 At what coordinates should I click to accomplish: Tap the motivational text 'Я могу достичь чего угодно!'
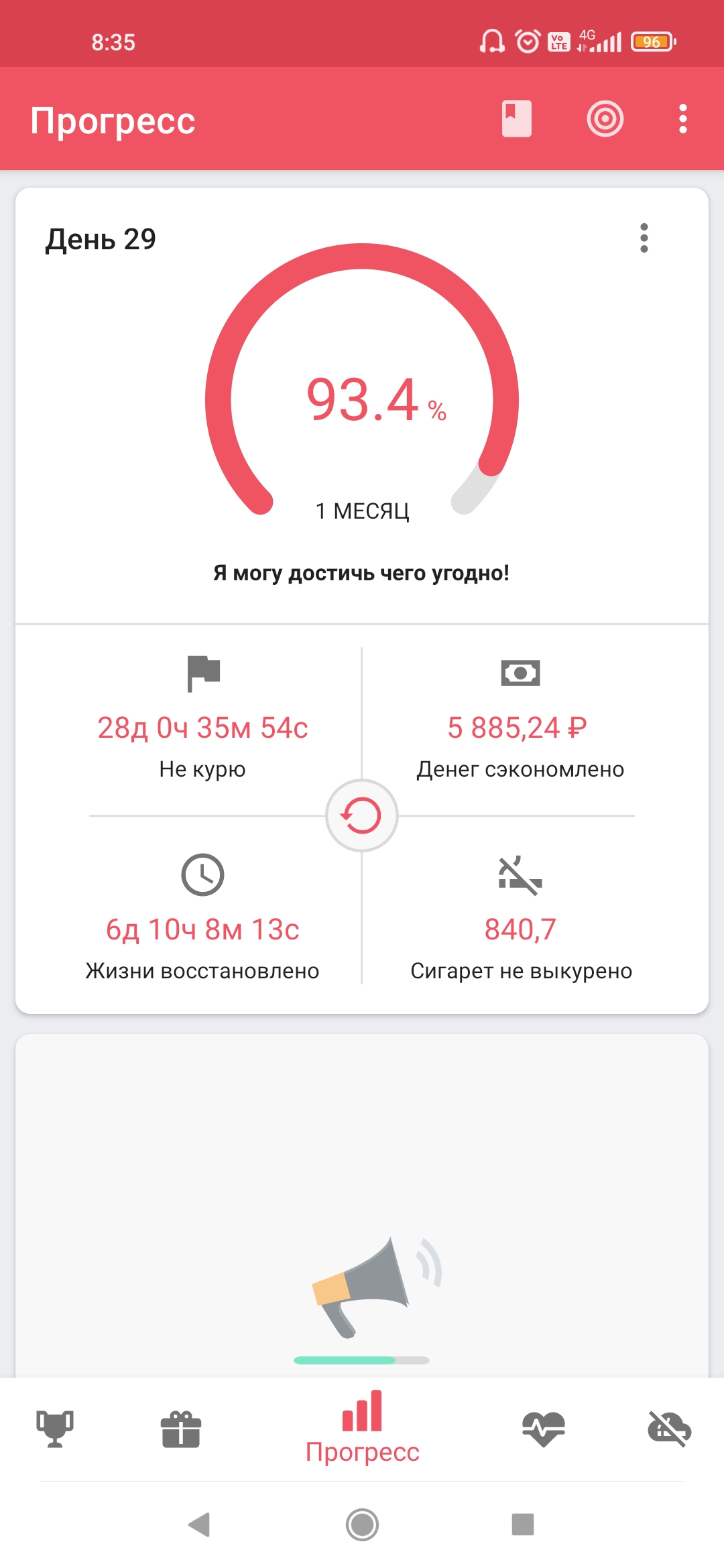pyautogui.click(x=362, y=573)
